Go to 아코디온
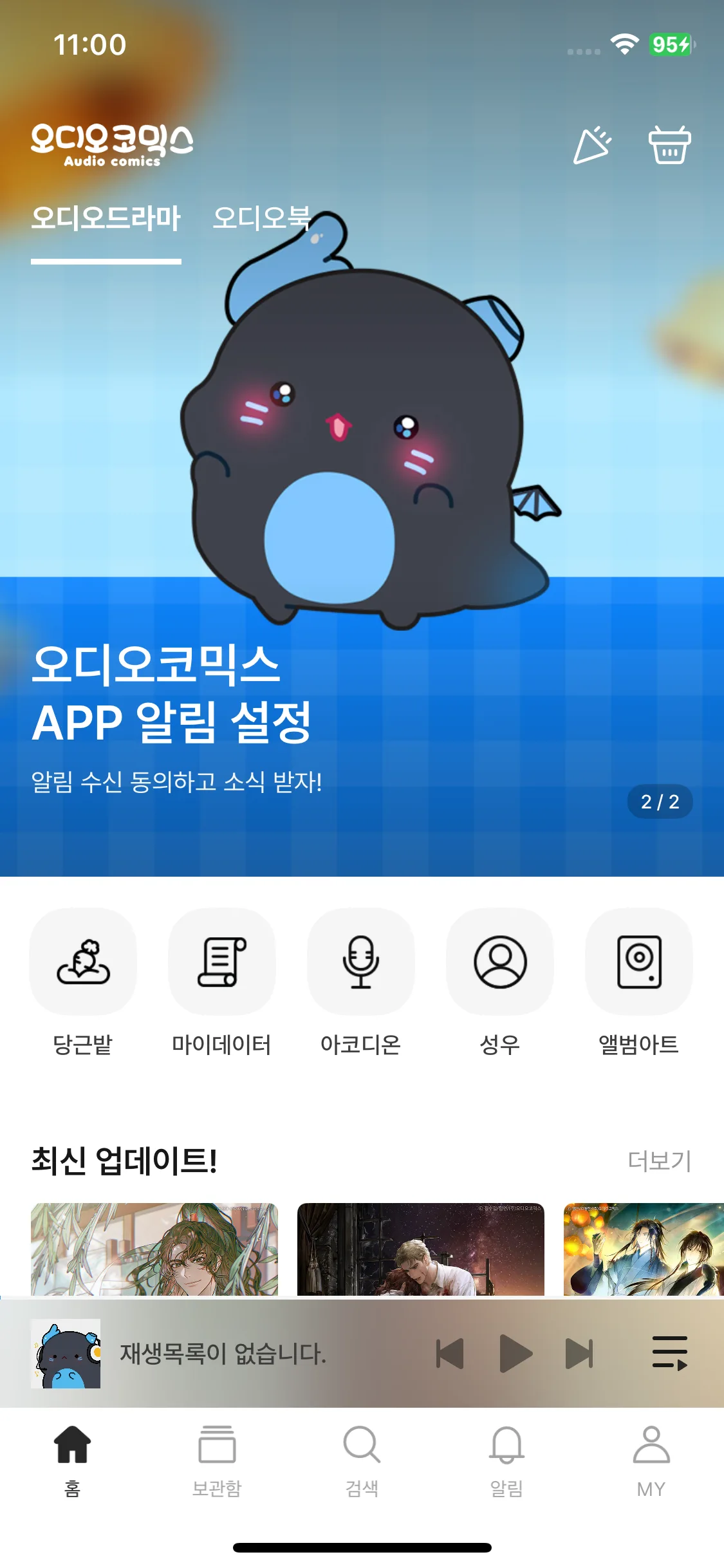724x1568 pixels. pyautogui.click(x=361, y=962)
